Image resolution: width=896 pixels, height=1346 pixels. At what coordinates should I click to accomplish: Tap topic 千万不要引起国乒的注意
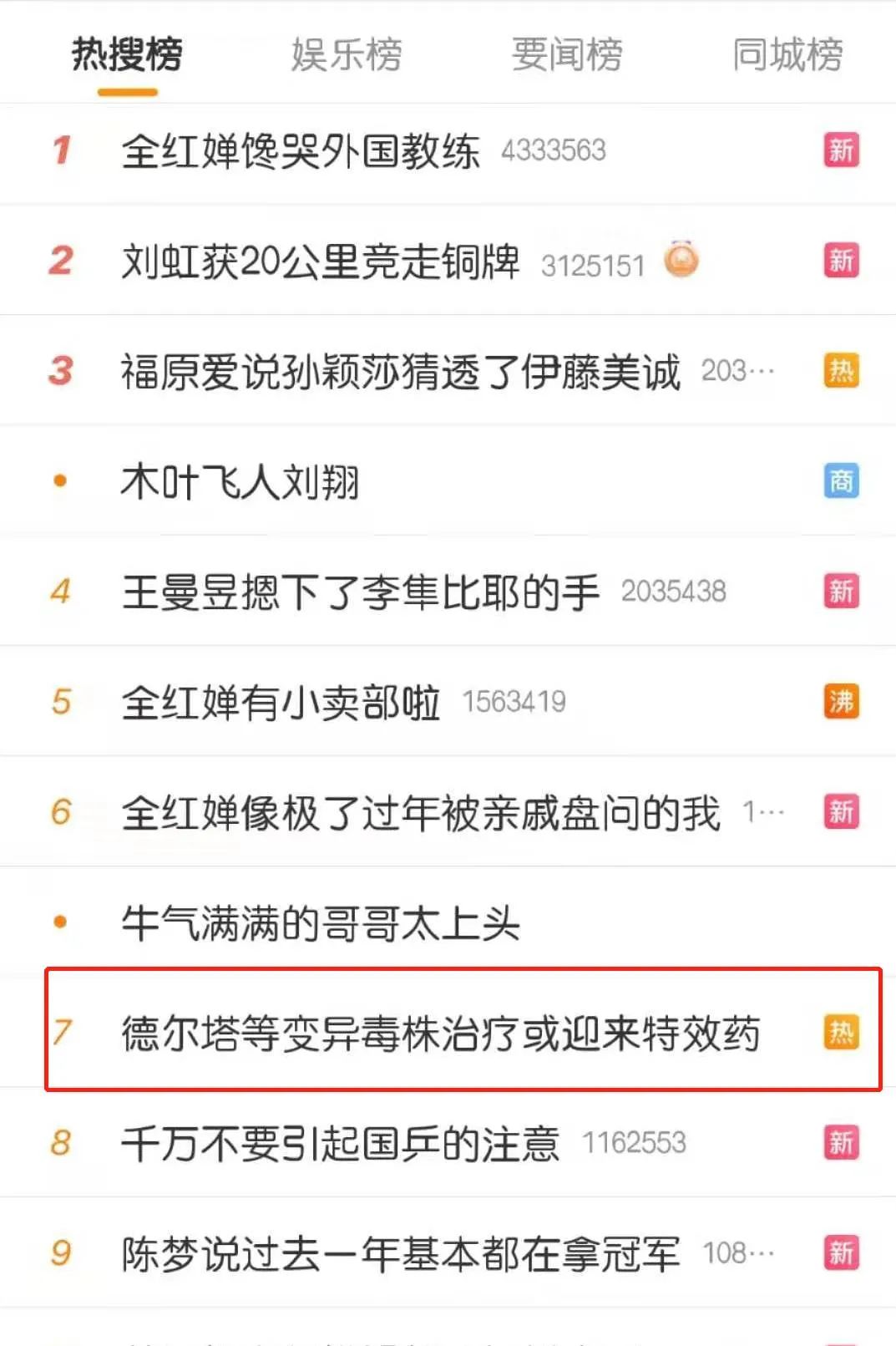pyautogui.click(x=341, y=1144)
